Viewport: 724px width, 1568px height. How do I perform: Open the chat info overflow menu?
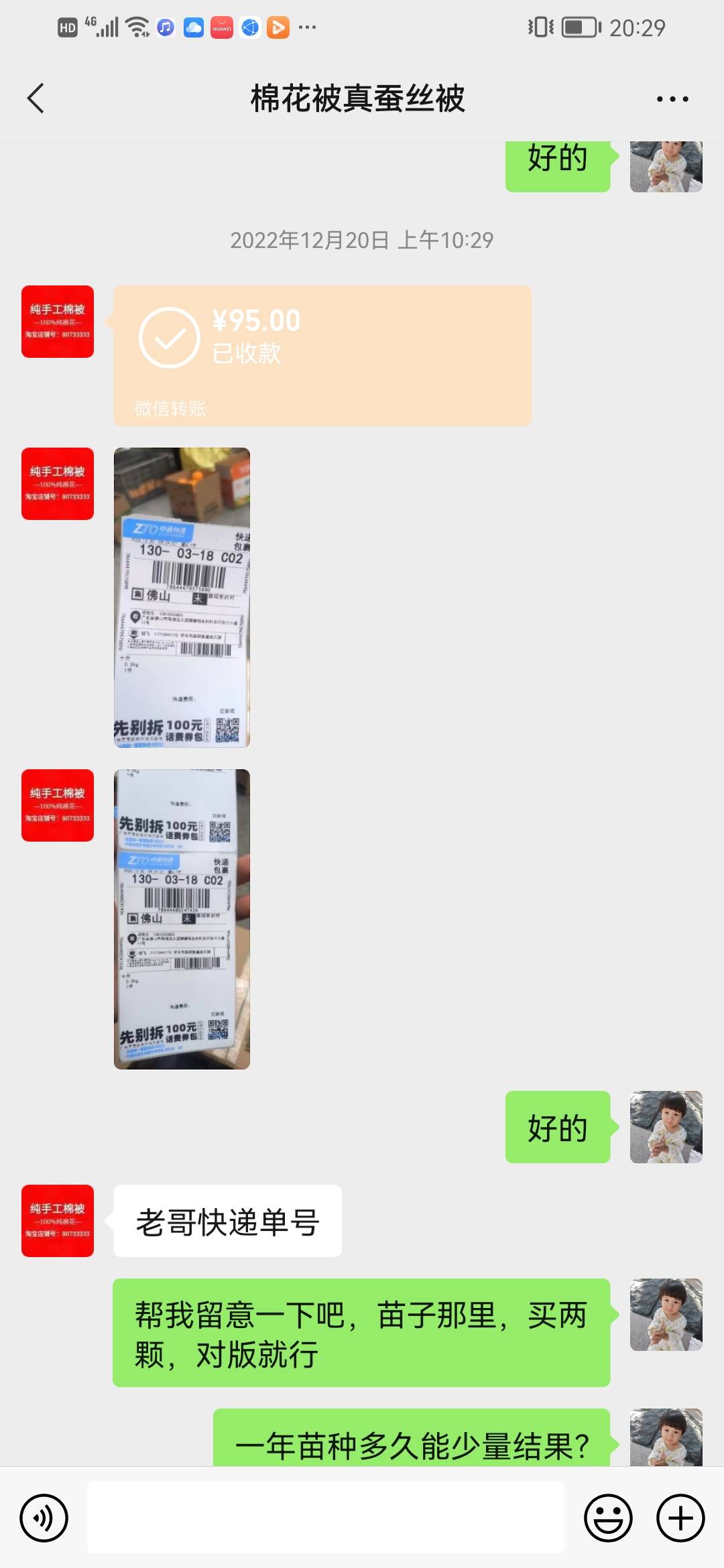click(672, 99)
